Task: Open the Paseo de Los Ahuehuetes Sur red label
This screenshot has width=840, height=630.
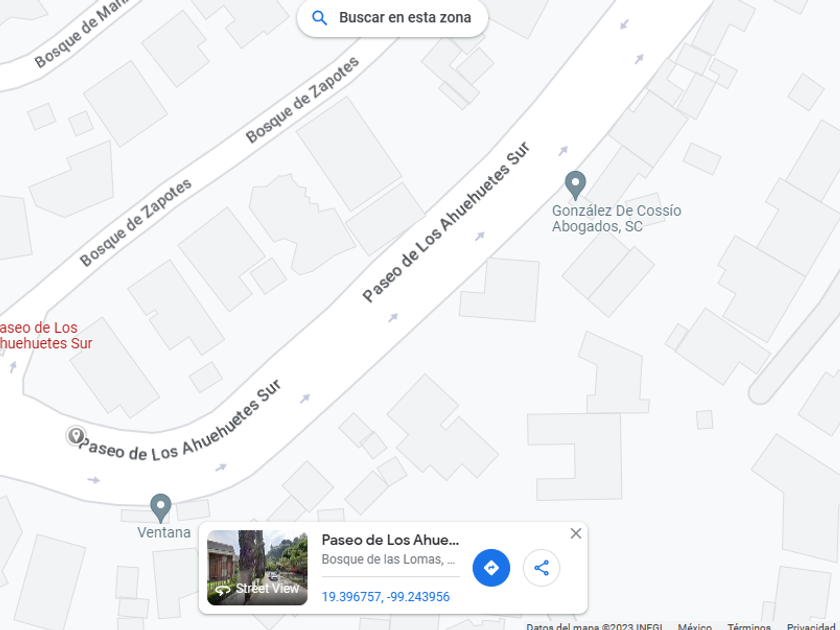Action: click(42, 335)
